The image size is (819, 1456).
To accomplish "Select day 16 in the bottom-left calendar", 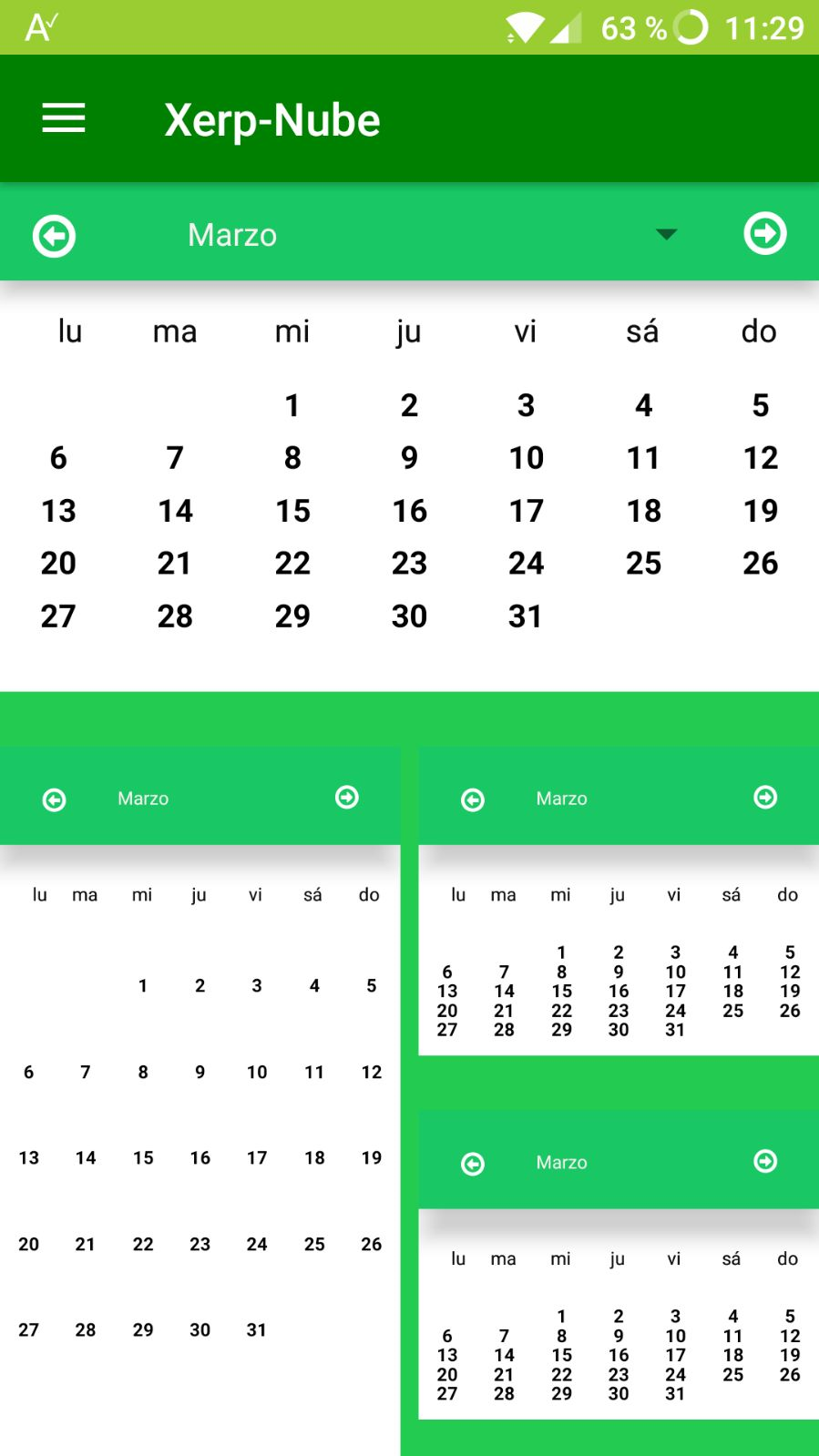I will coord(200,1158).
